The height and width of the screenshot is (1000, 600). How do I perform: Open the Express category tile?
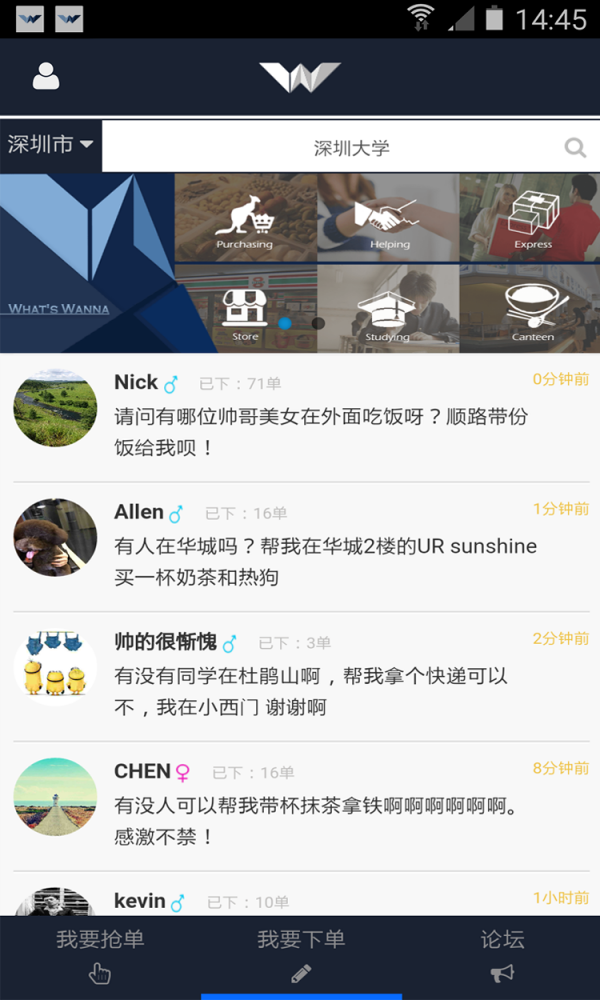pyautogui.click(x=532, y=220)
